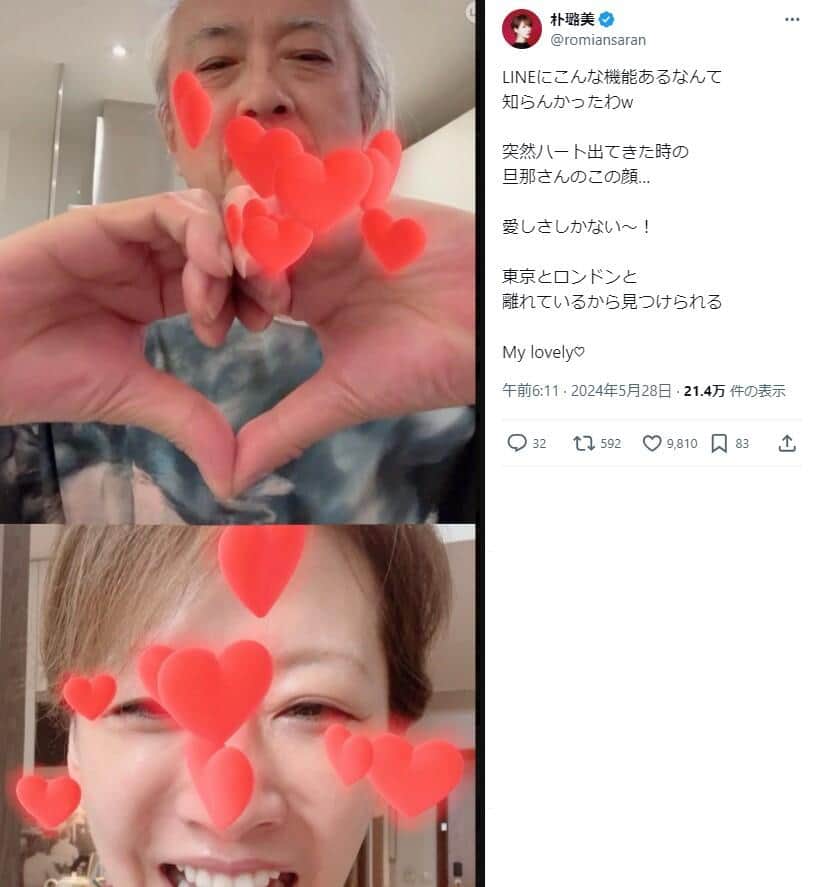
Task: Share the post via share icon
Action: pos(787,443)
